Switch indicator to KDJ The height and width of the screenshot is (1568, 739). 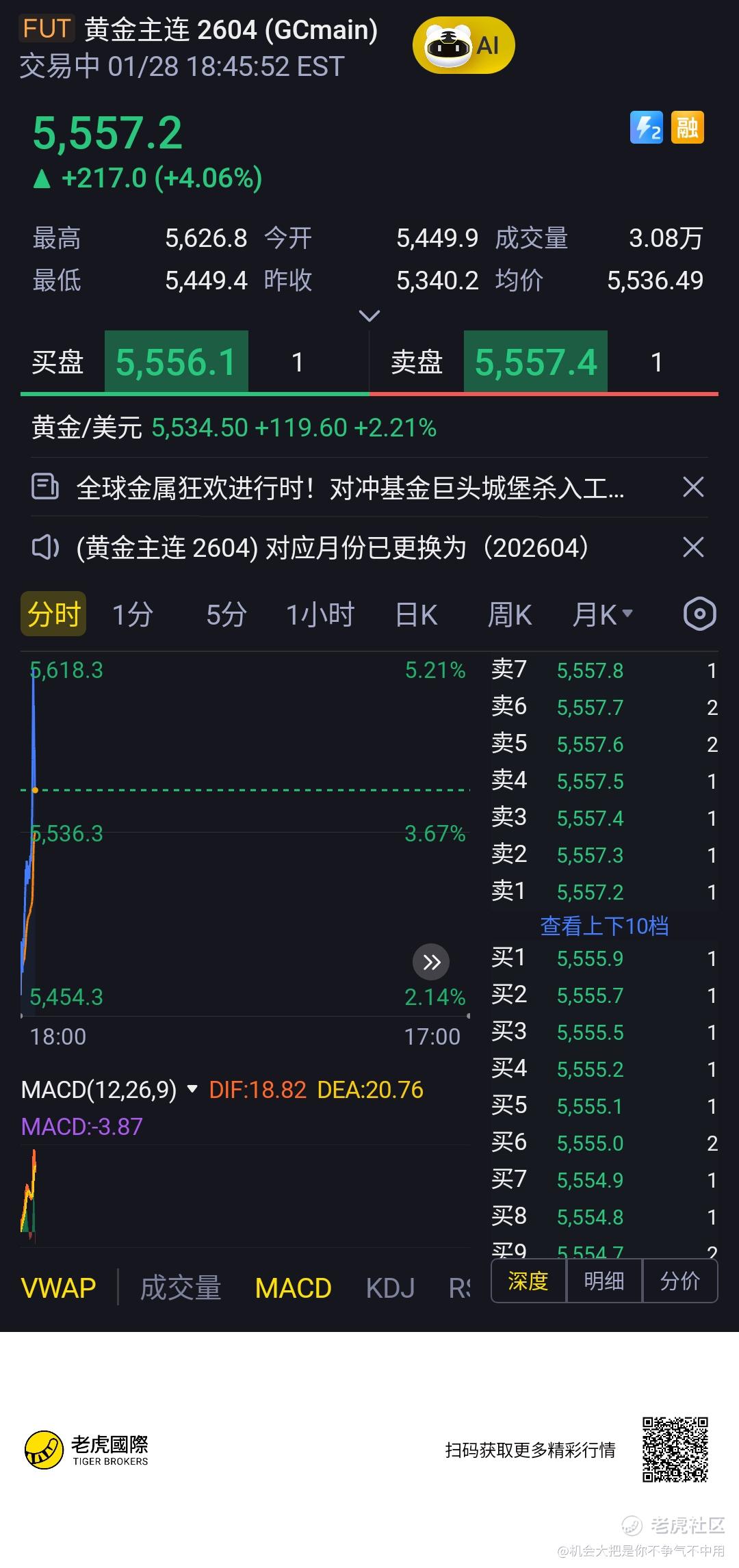click(x=390, y=1288)
